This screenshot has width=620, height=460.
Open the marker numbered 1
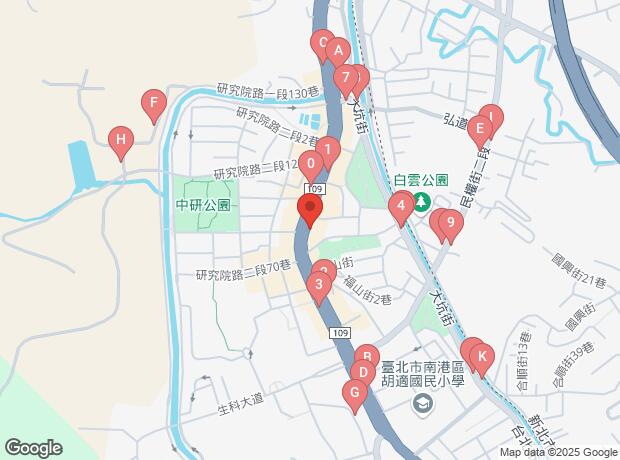pos(329,150)
